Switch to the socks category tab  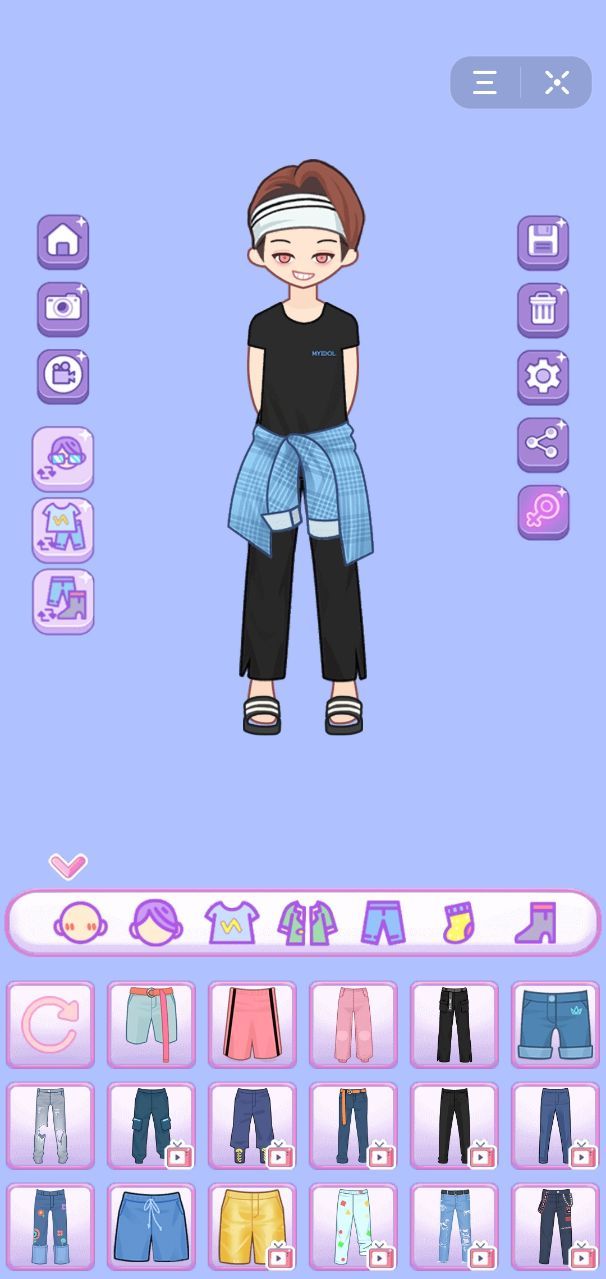click(460, 922)
